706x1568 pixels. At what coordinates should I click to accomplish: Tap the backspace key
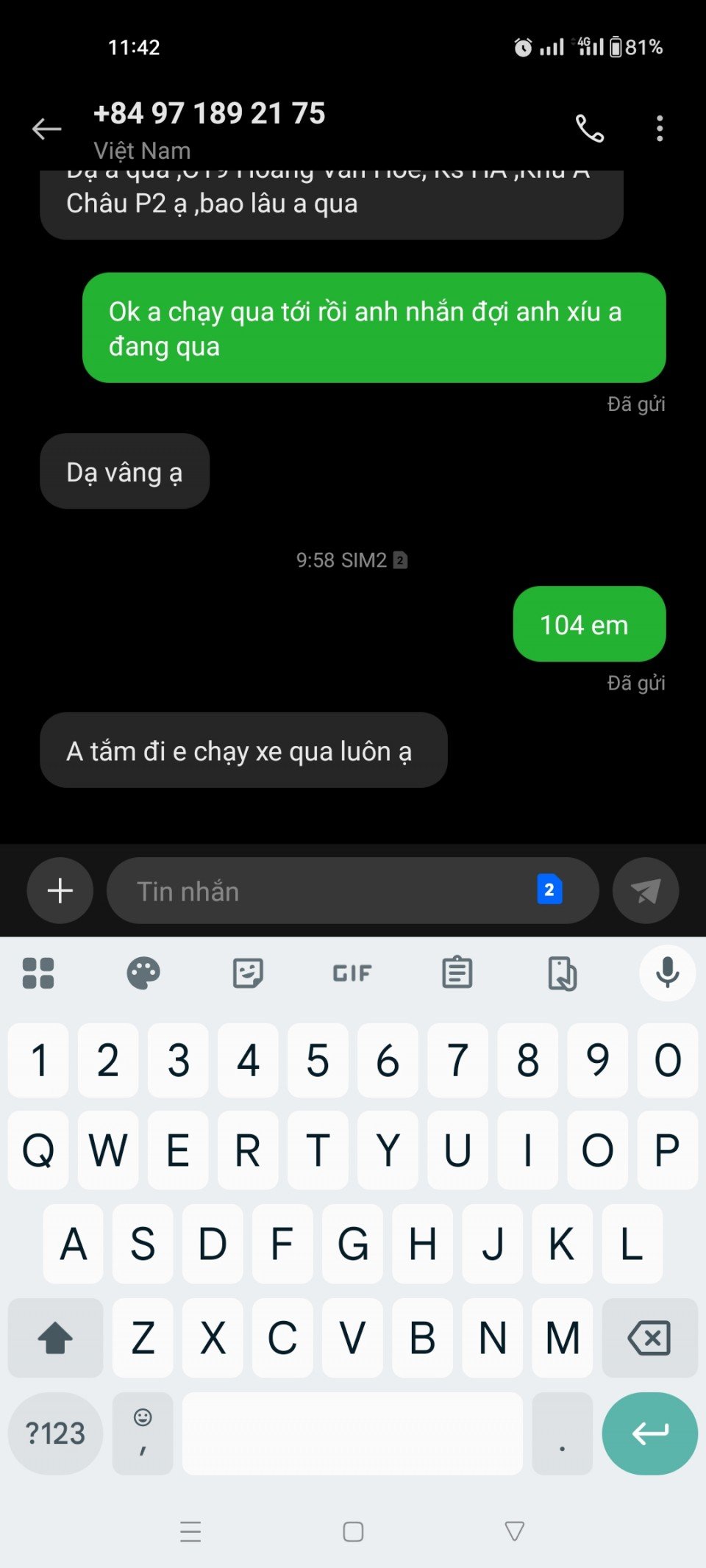(x=649, y=1337)
